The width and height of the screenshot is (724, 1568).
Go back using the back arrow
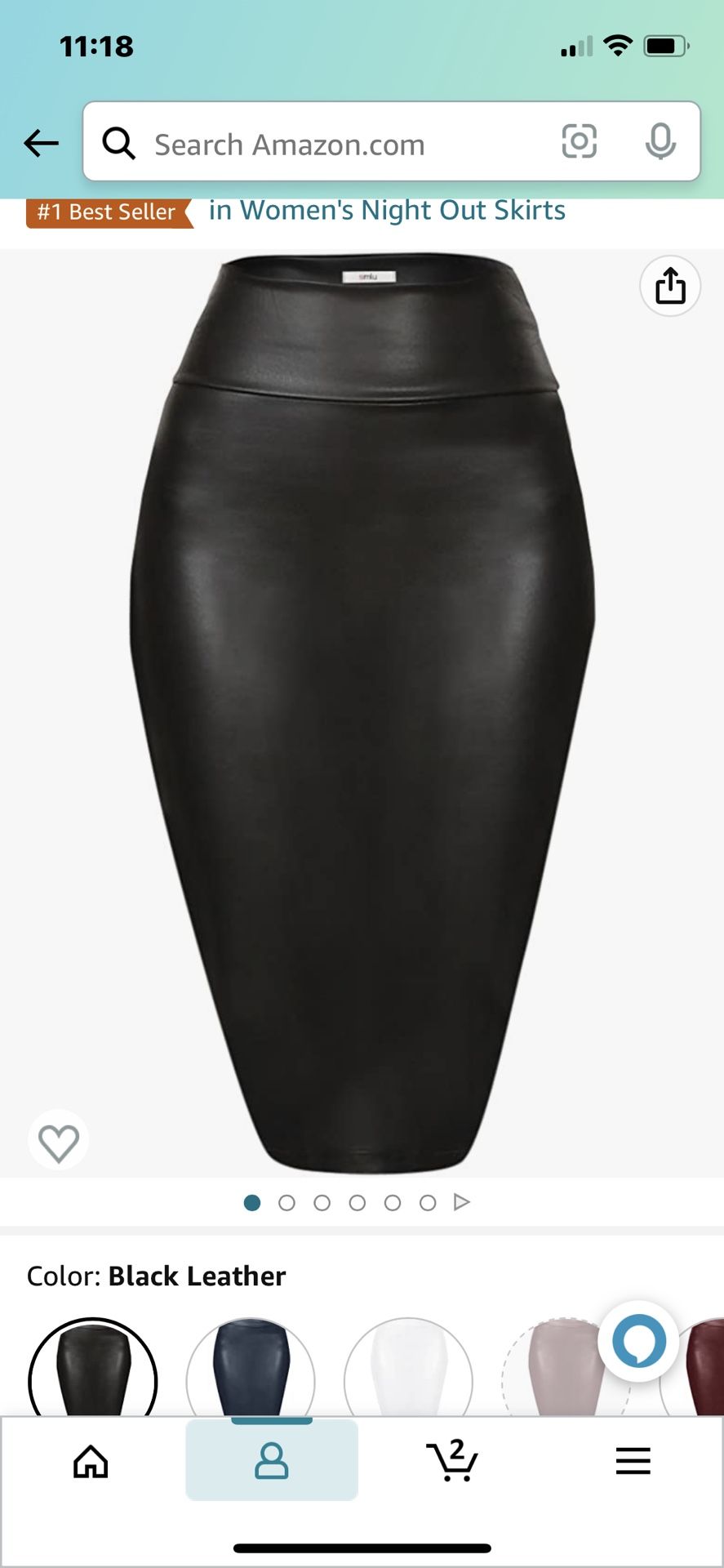[41, 142]
